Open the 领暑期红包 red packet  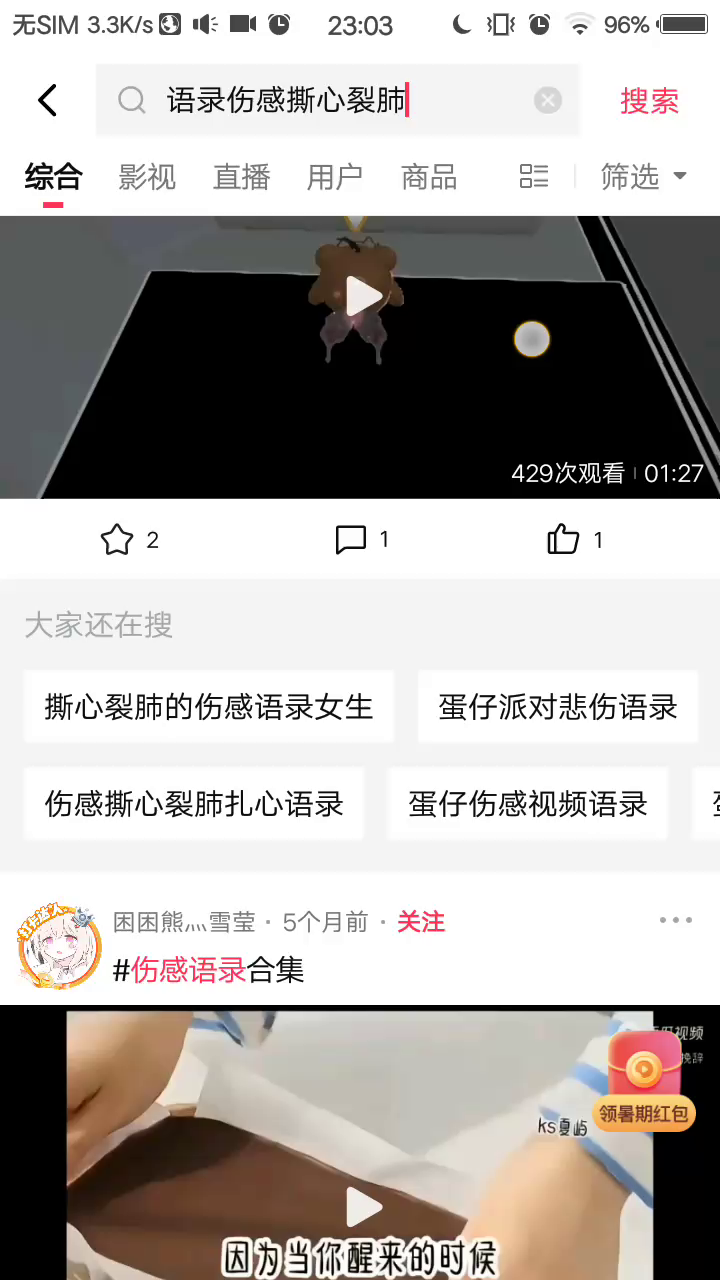coord(645,1082)
